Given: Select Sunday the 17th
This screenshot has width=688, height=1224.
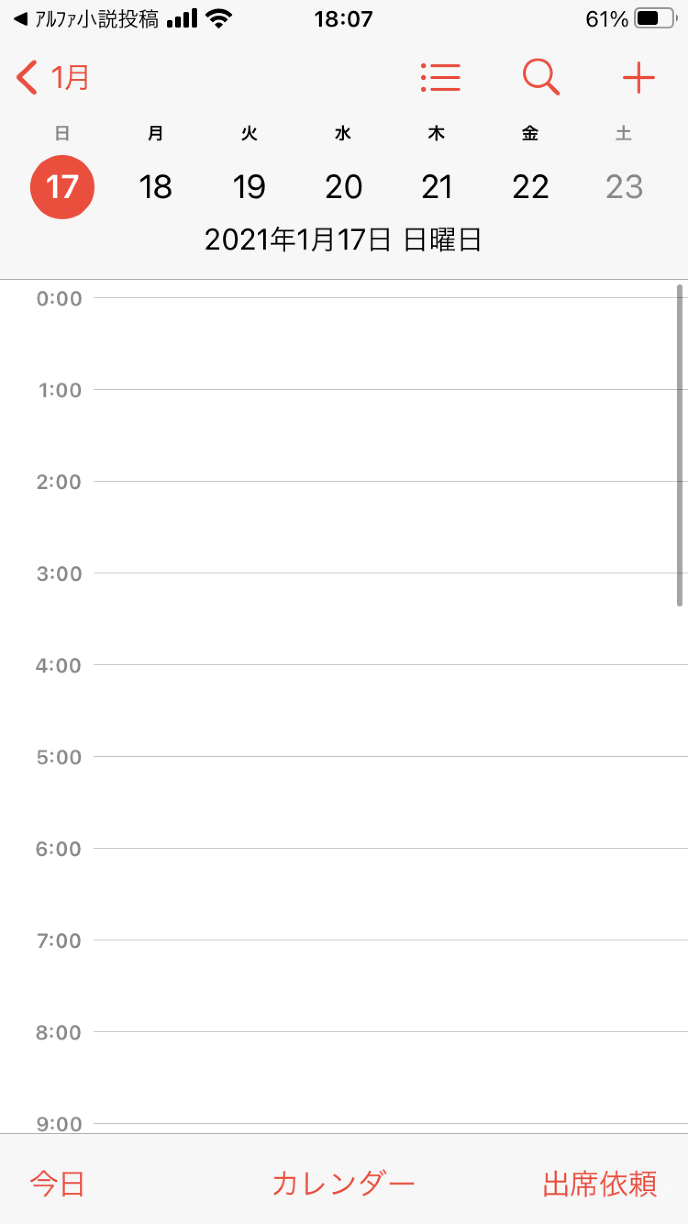Looking at the screenshot, I should 62,186.
